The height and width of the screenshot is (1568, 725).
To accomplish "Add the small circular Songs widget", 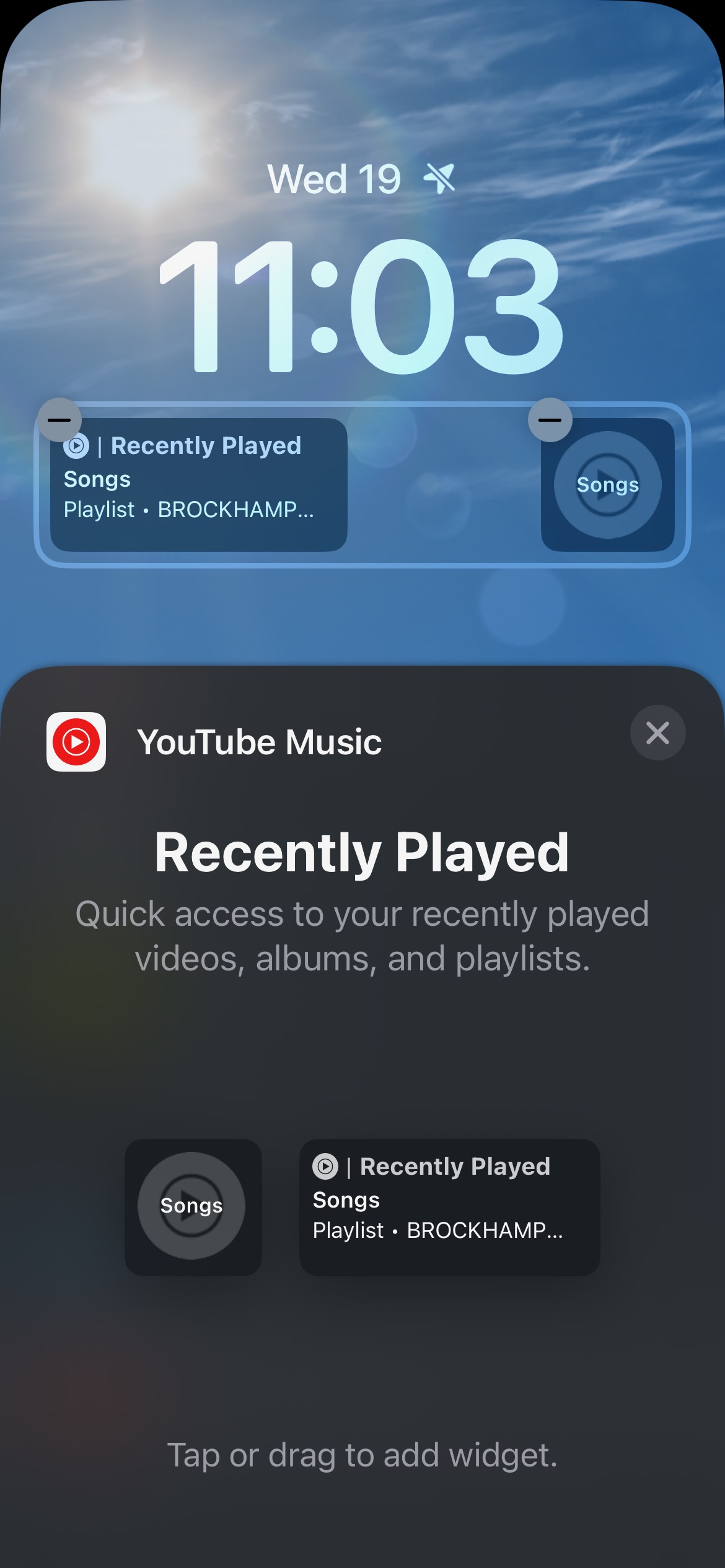I will click(x=193, y=1206).
